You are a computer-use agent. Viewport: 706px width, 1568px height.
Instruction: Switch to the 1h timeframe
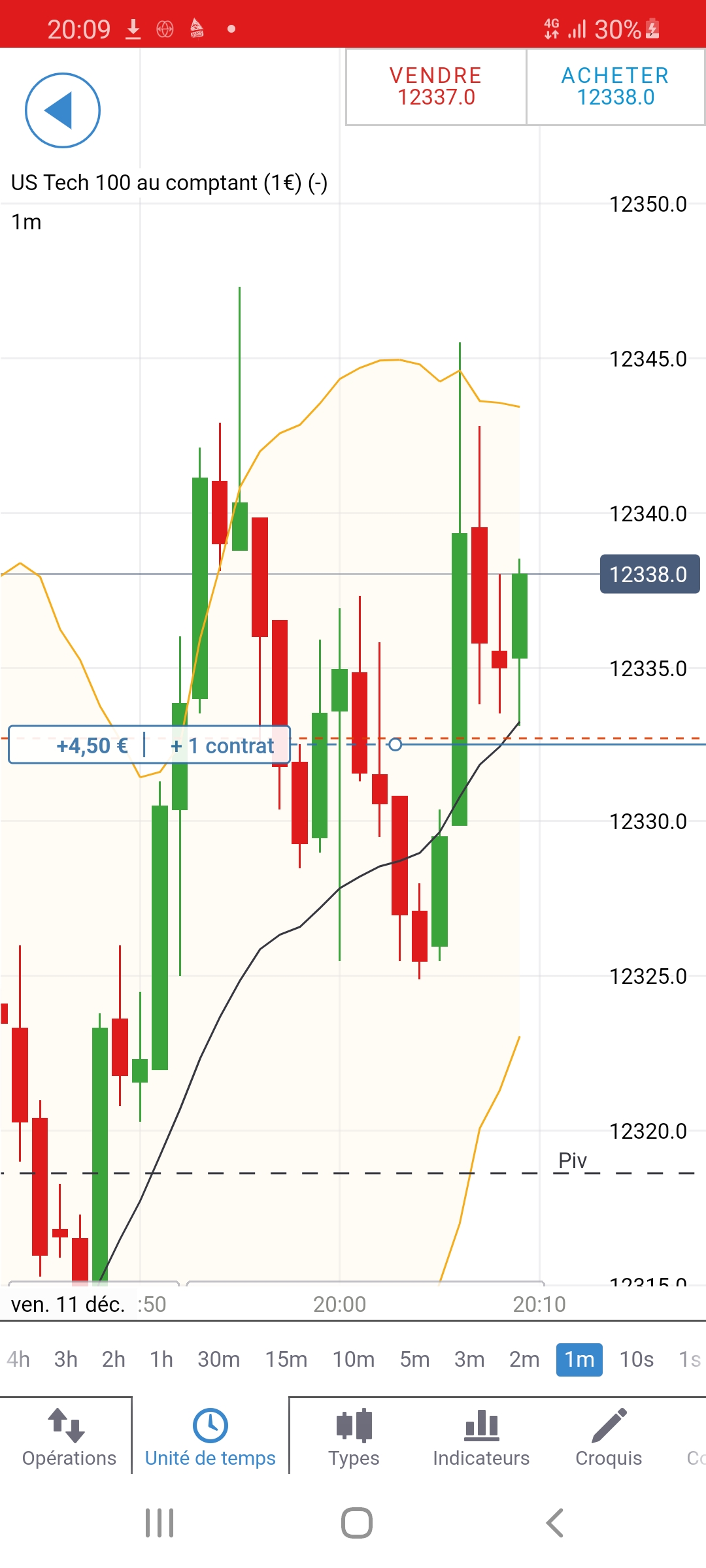[161, 1360]
